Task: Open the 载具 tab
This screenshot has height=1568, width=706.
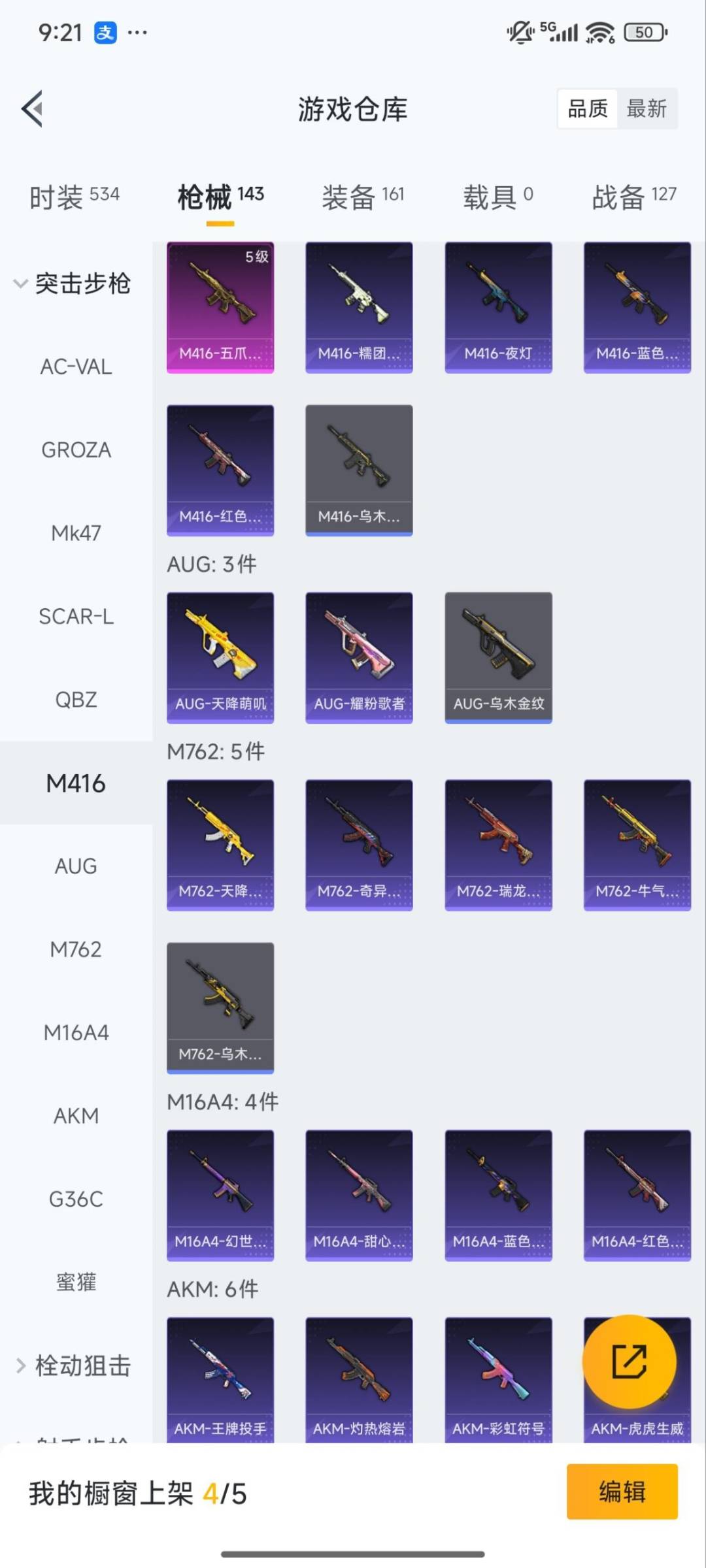Action: pyautogui.click(x=498, y=197)
